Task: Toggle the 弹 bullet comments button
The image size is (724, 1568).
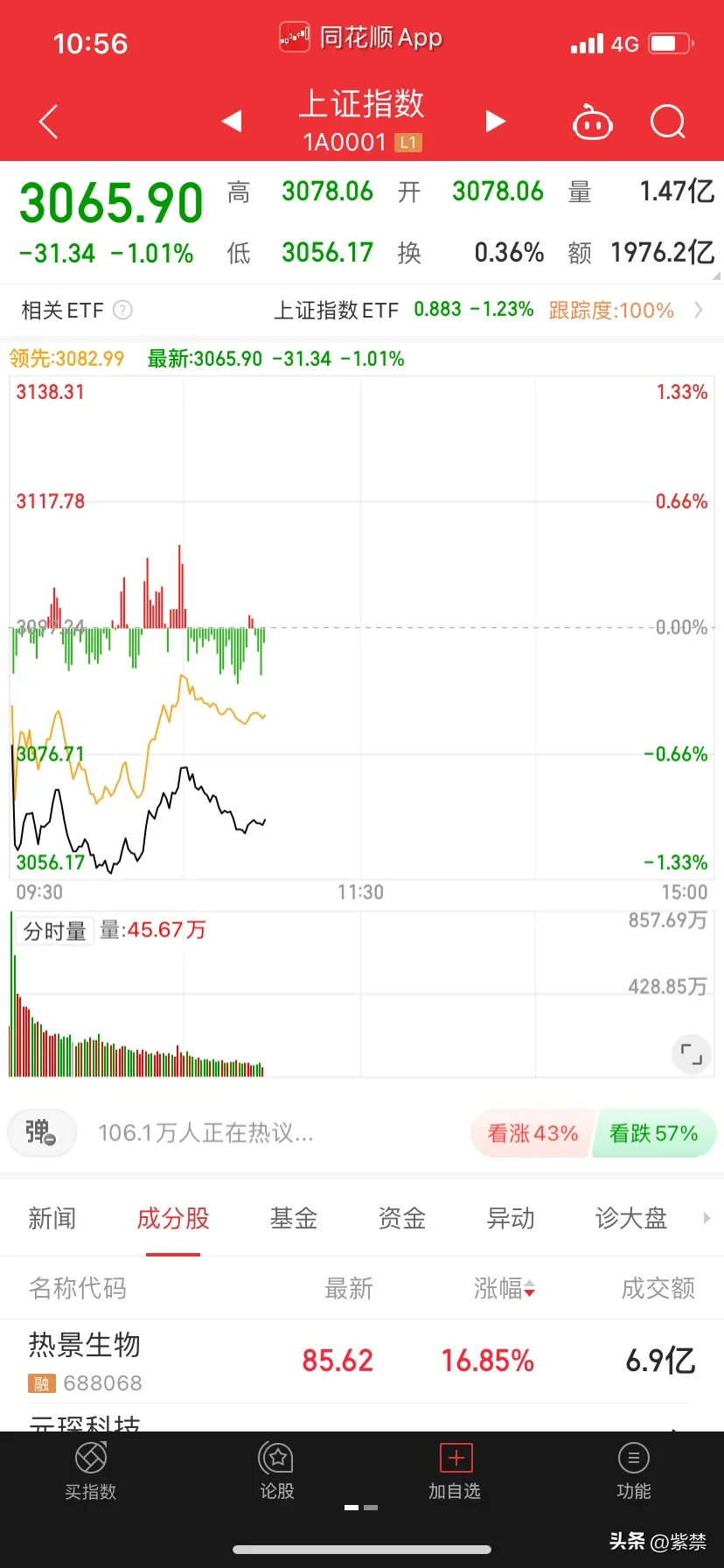Action: coord(41,1132)
